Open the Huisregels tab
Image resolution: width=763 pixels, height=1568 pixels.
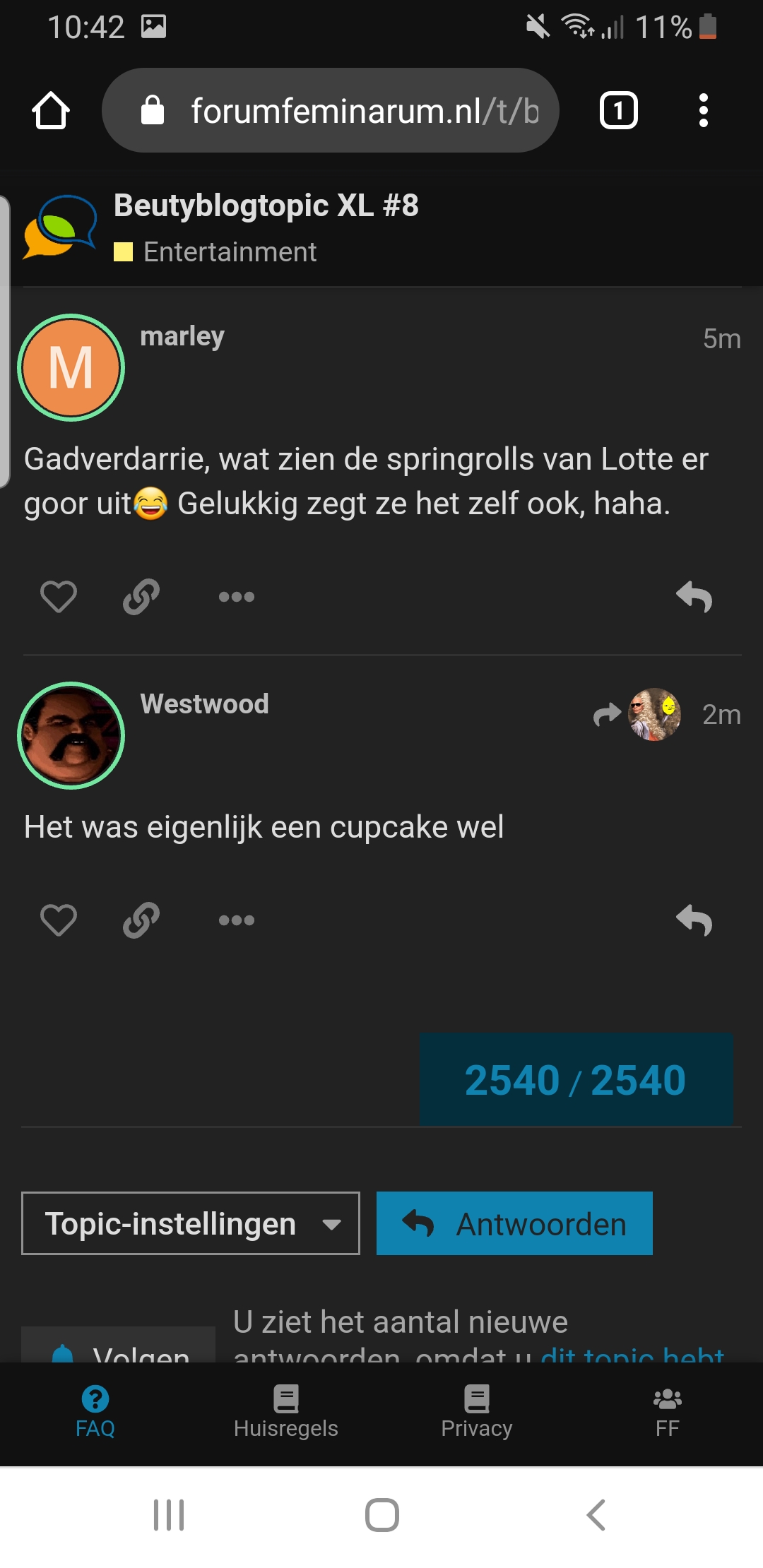[286, 1413]
